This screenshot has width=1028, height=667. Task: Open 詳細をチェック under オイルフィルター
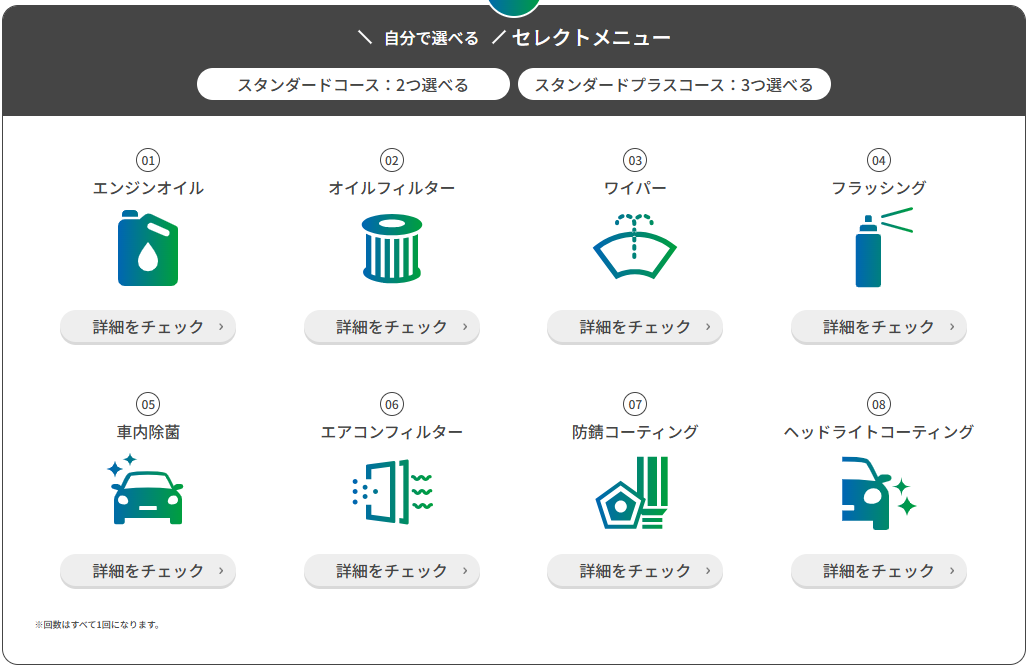coord(392,327)
